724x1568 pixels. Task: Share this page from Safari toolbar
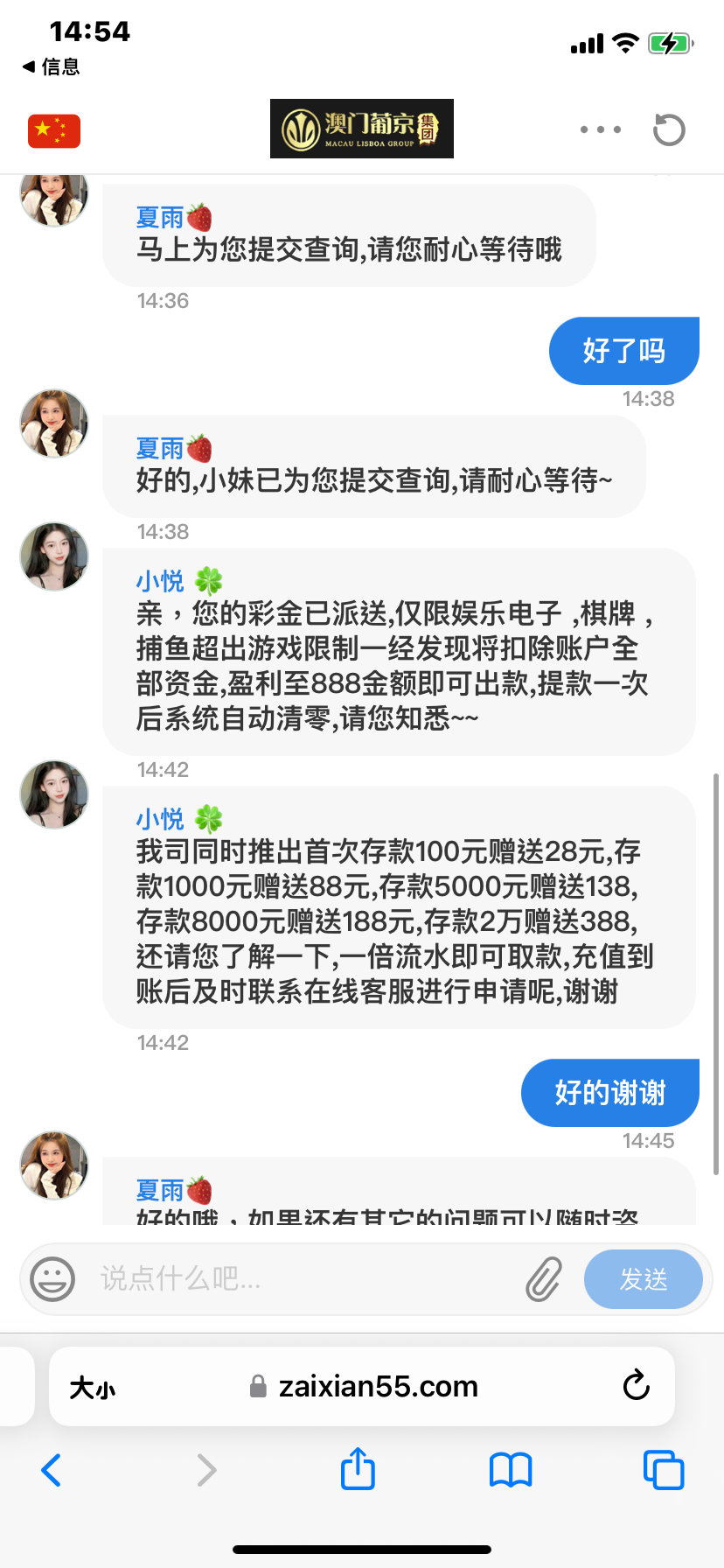pyautogui.click(x=358, y=1469)
